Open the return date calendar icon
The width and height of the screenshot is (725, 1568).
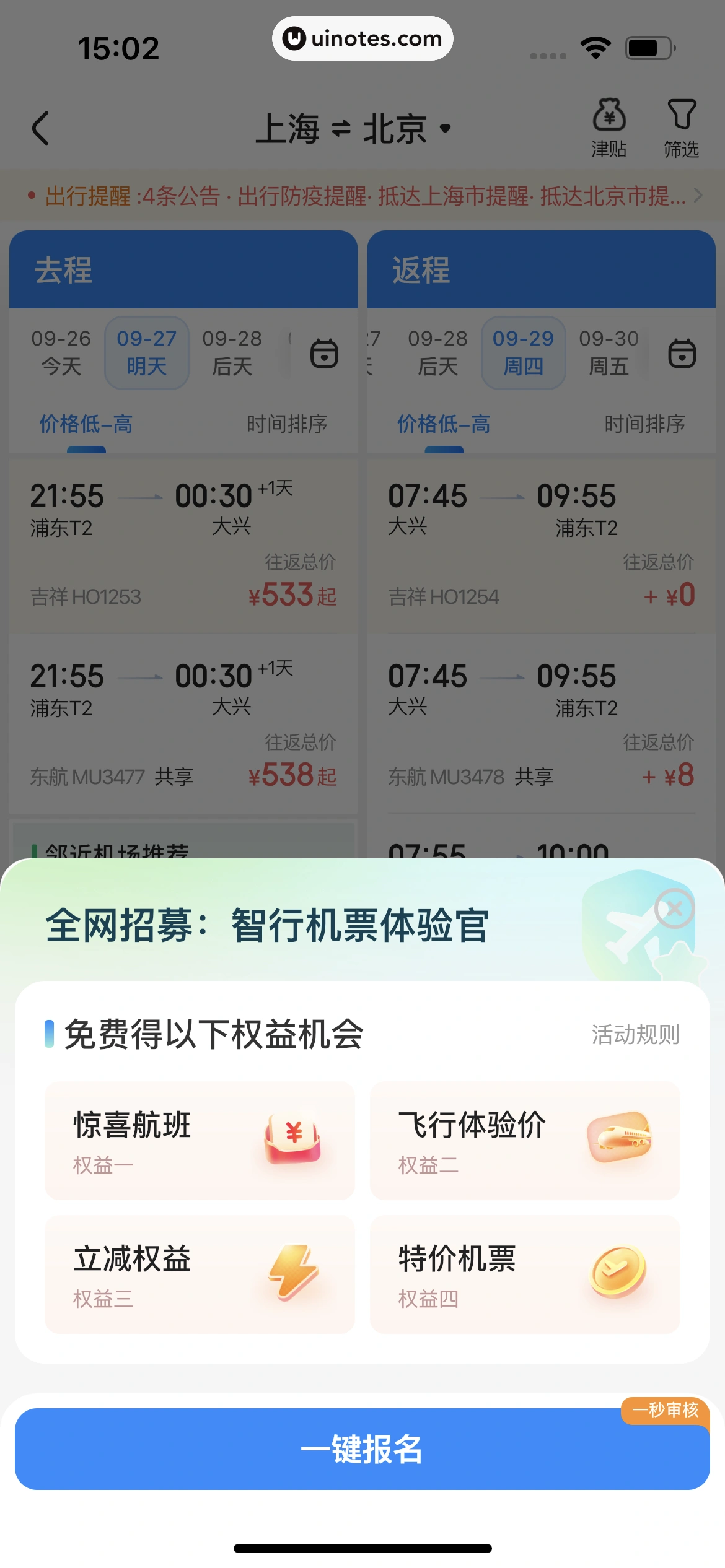point(682,354)
